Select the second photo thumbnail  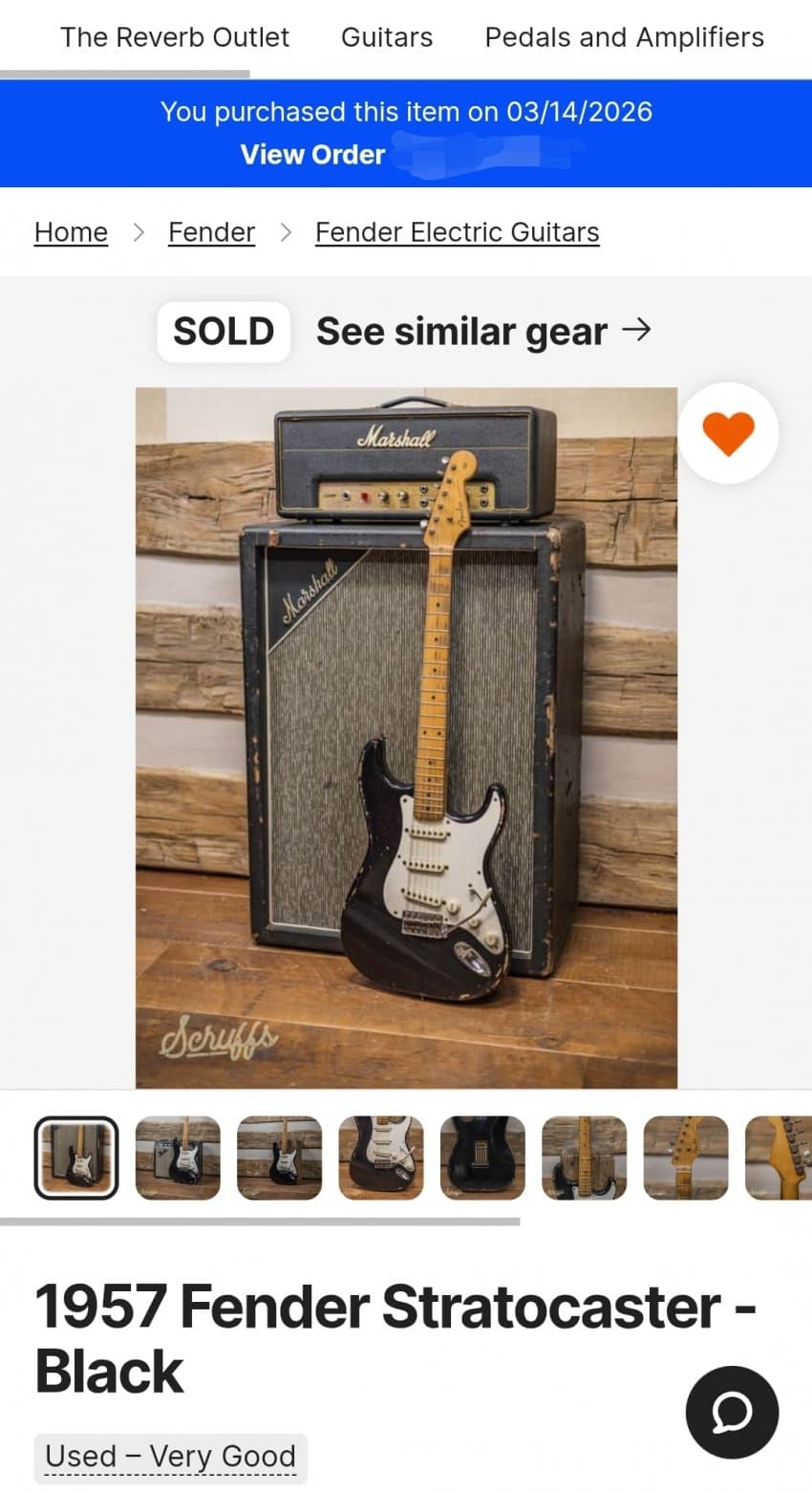point(178,1158)
